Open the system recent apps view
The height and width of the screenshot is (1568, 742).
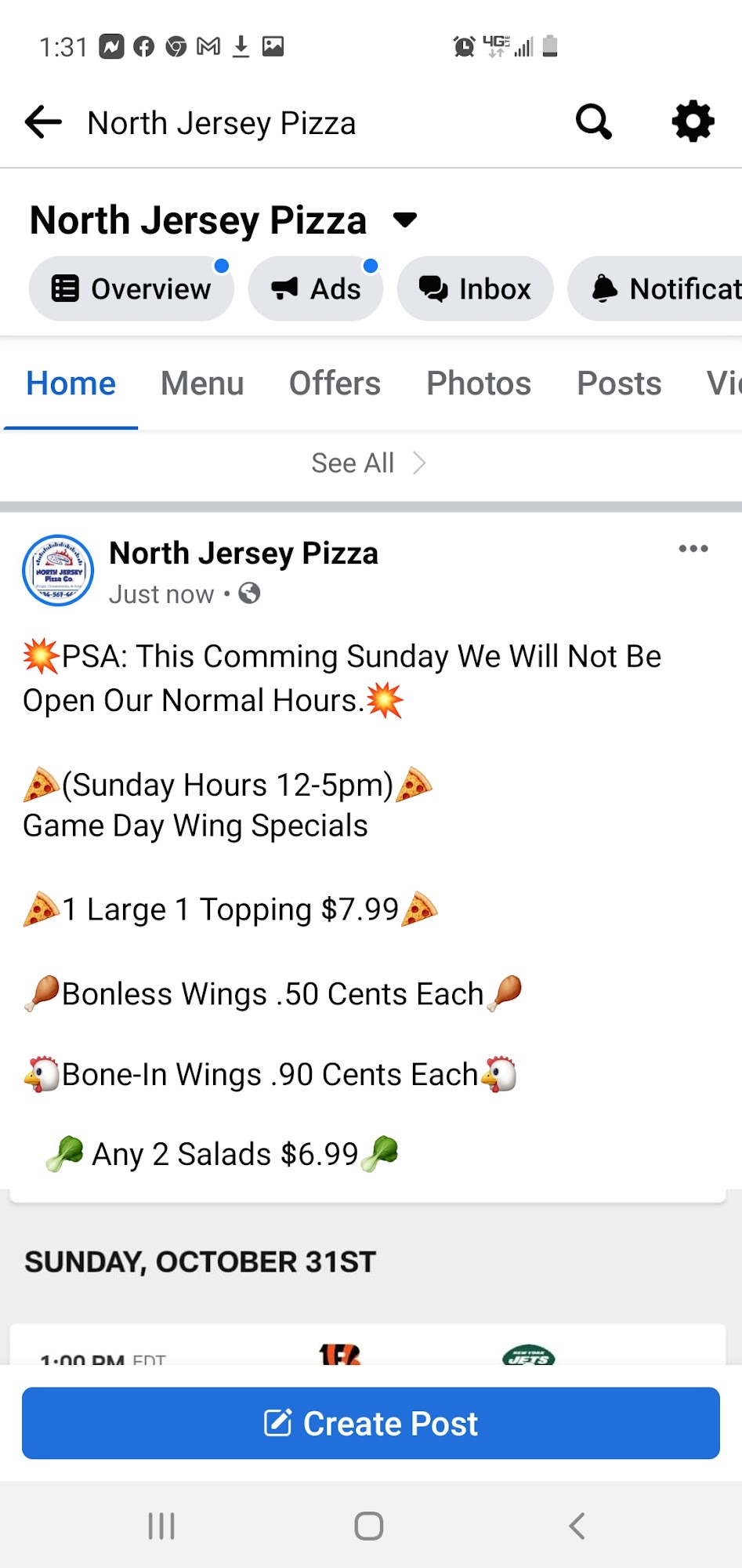[161, 1526]
